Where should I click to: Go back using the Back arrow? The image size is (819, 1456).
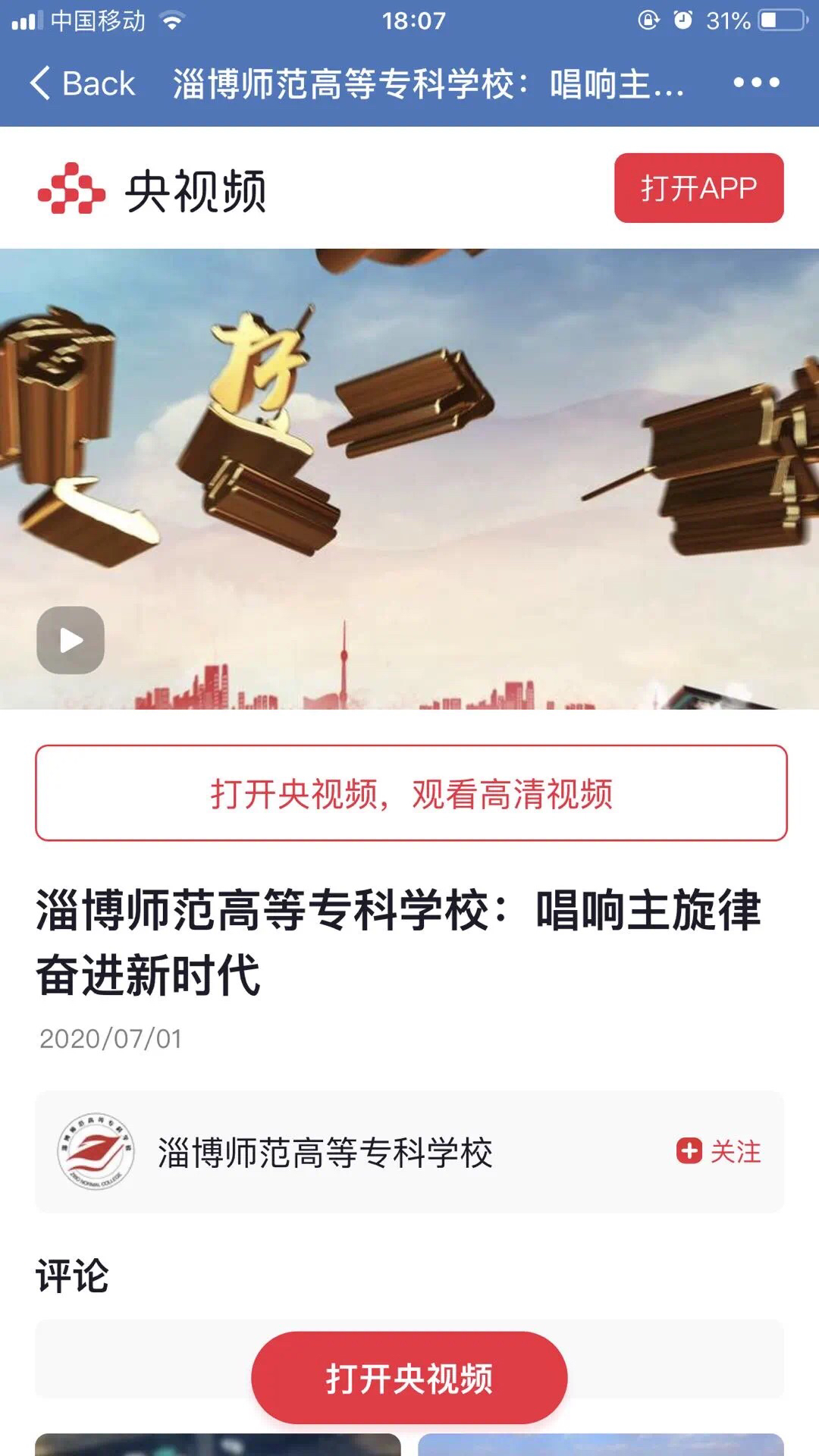(x=82, y=83)
